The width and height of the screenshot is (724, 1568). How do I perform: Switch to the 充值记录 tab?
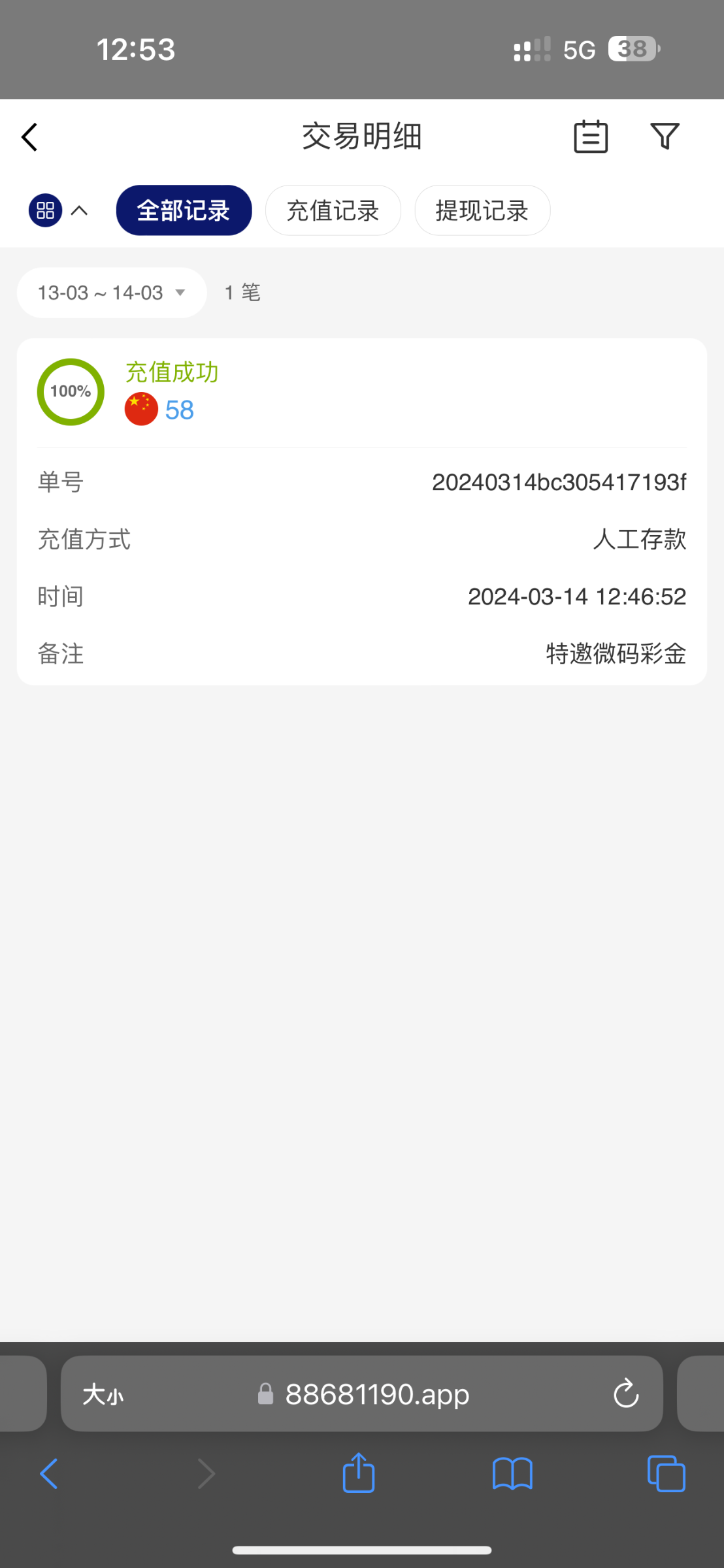pyautogui.click(x=333, y=210)
